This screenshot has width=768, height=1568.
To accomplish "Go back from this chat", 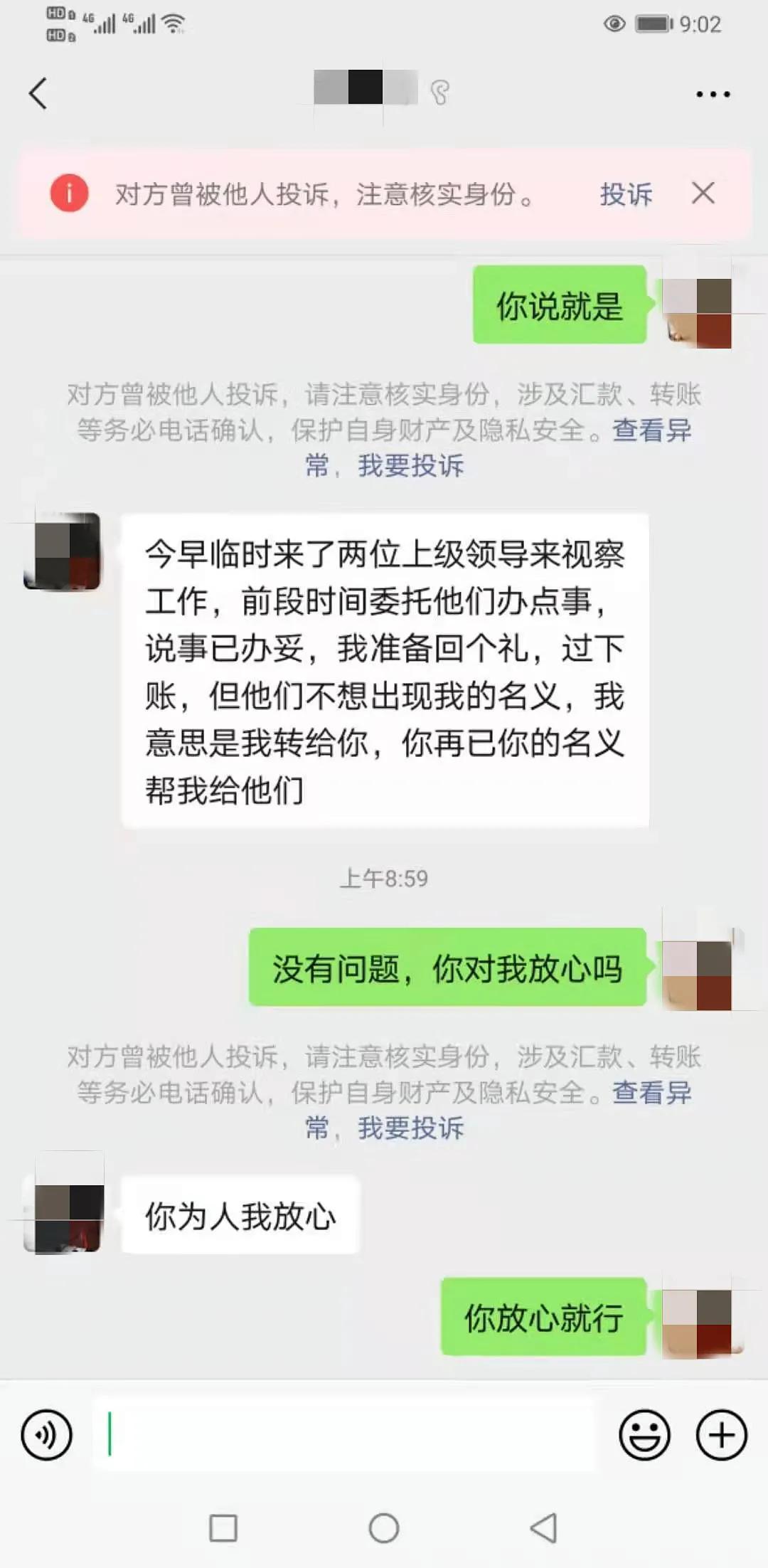I will click(x=38, y=94).
